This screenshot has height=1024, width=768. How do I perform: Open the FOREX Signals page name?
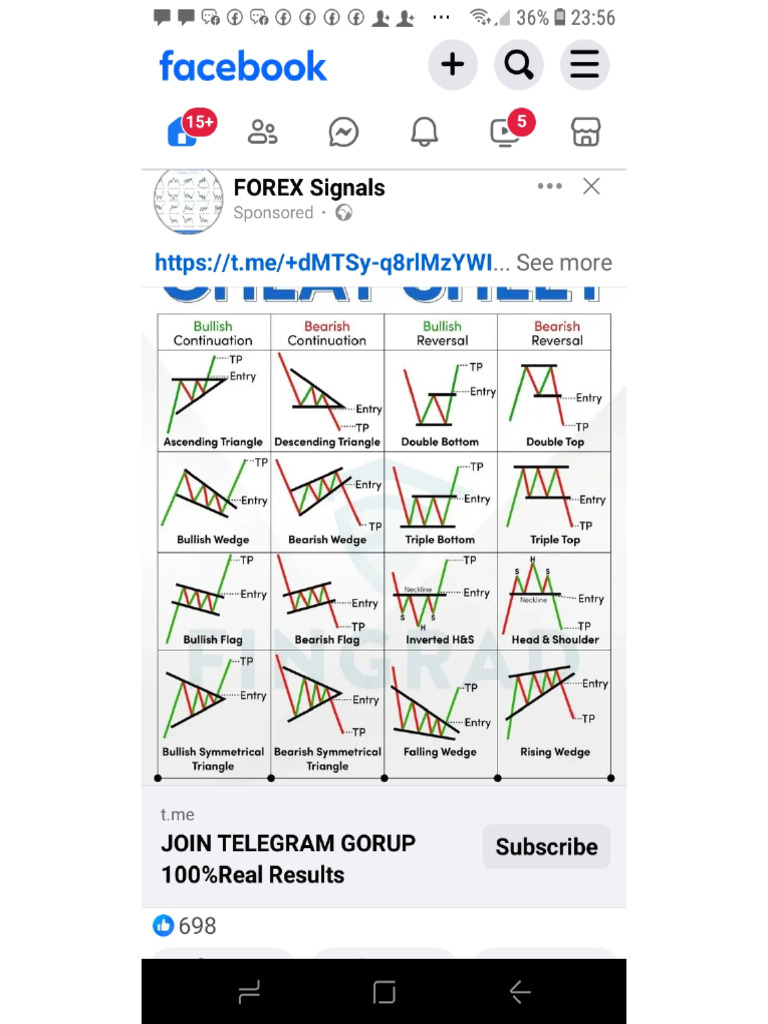tap(310, 188)
